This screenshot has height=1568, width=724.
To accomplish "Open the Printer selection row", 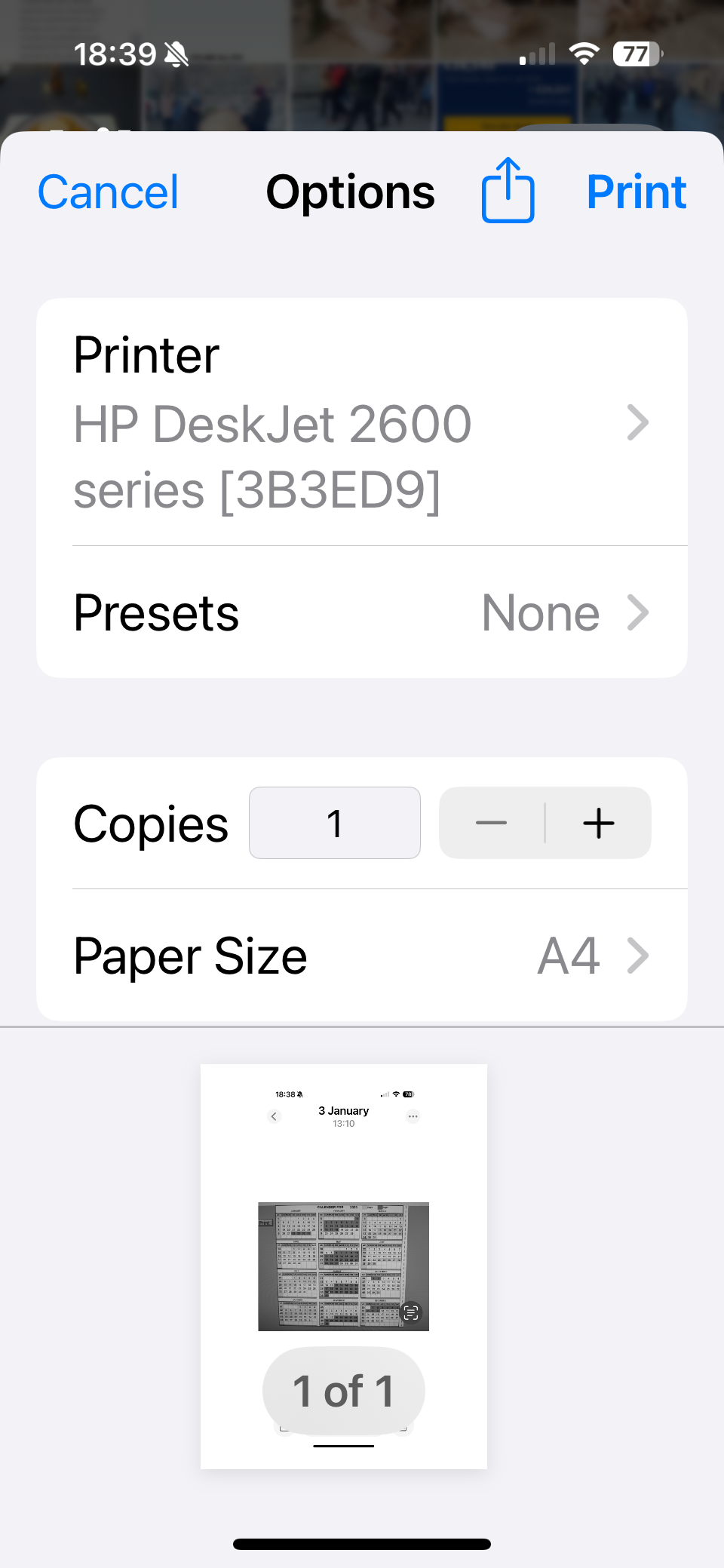I will click(361, 423).
